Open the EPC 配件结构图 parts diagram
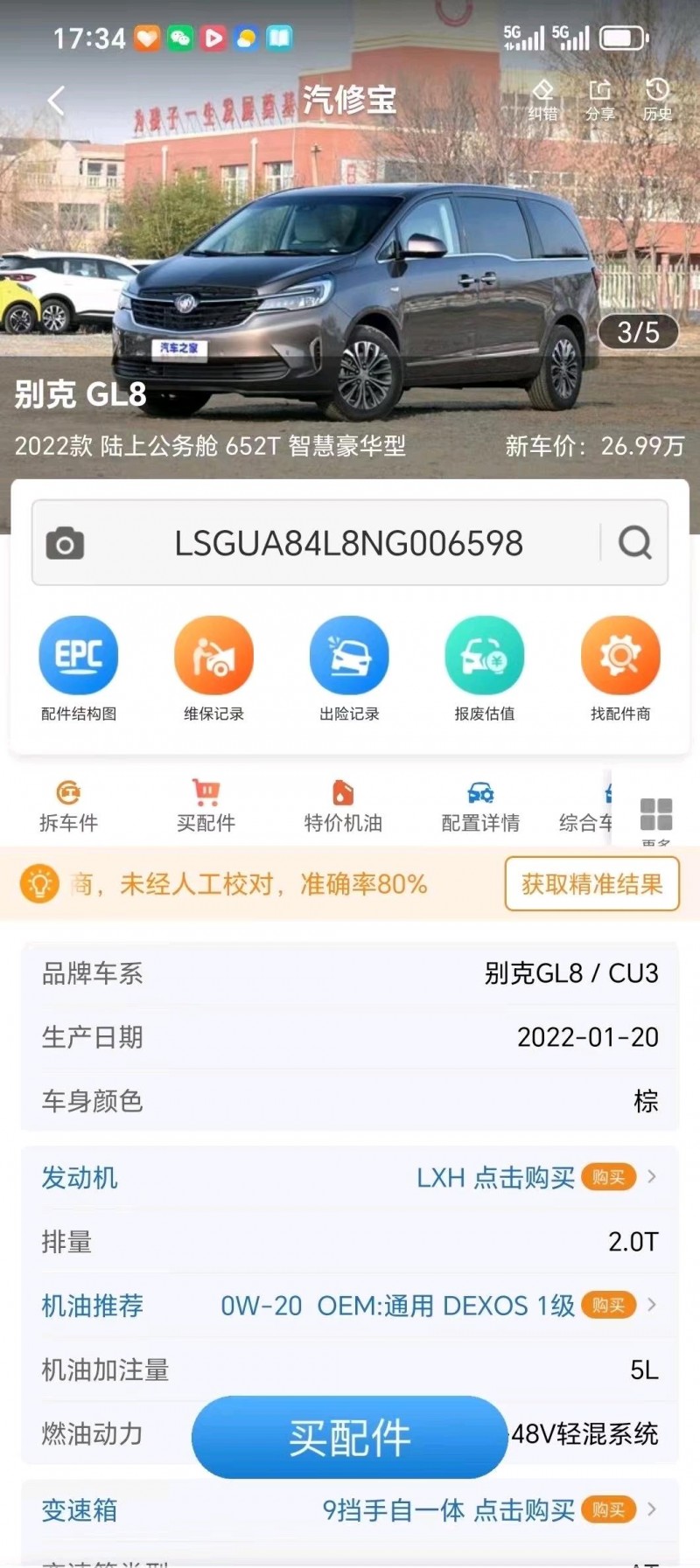700x1568 pixels. pyautogui.click(x=79, y=665)
